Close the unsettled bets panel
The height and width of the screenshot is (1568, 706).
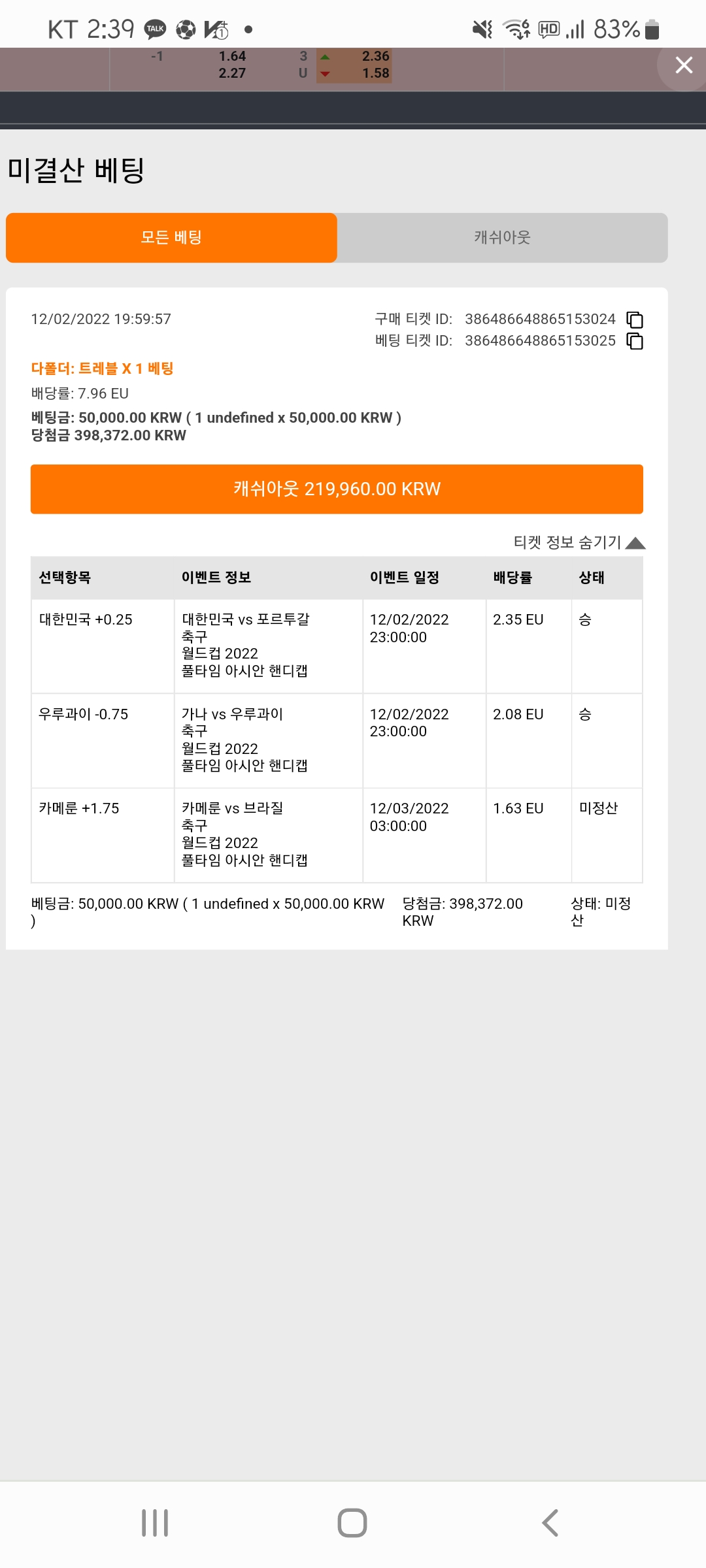coord(684,65)
